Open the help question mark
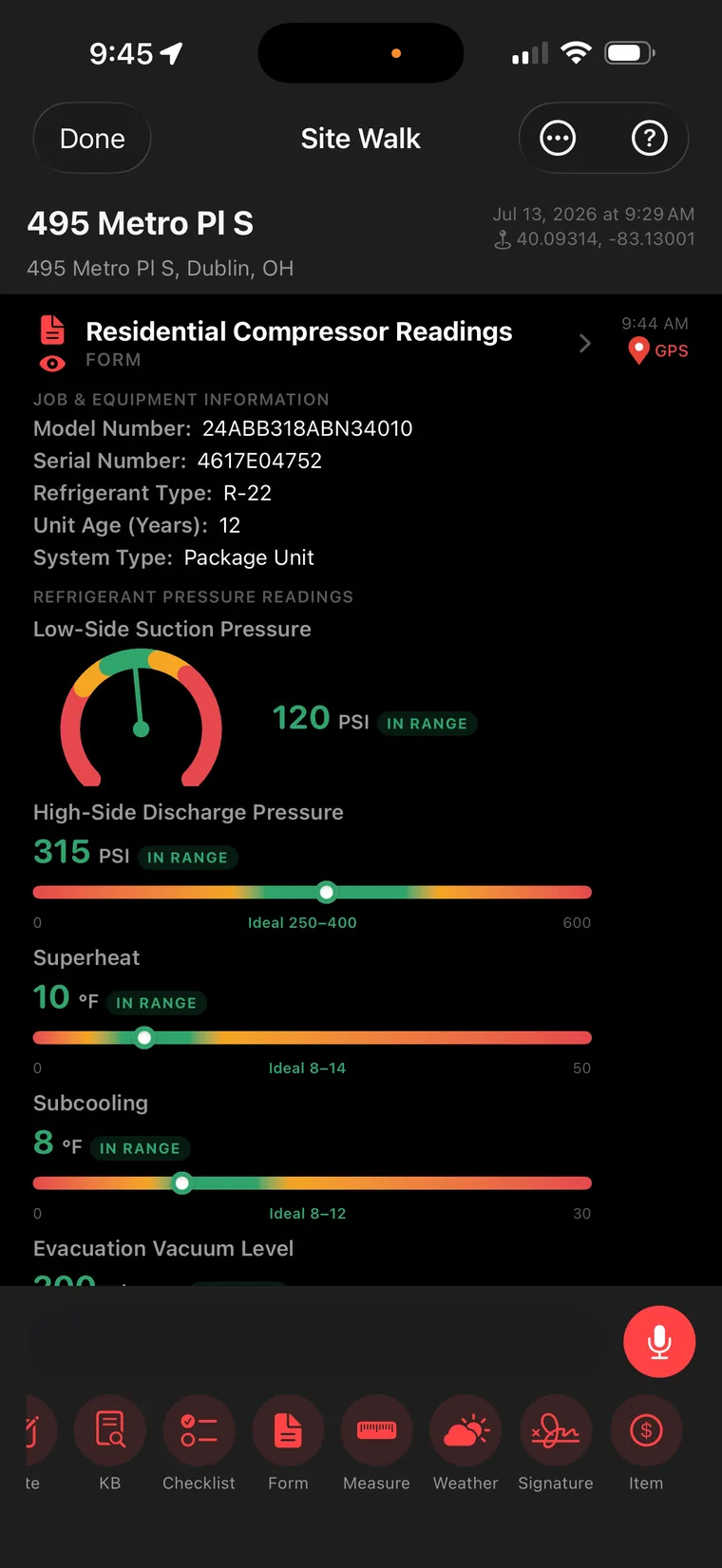722x1568 pixels. [650, 139]
